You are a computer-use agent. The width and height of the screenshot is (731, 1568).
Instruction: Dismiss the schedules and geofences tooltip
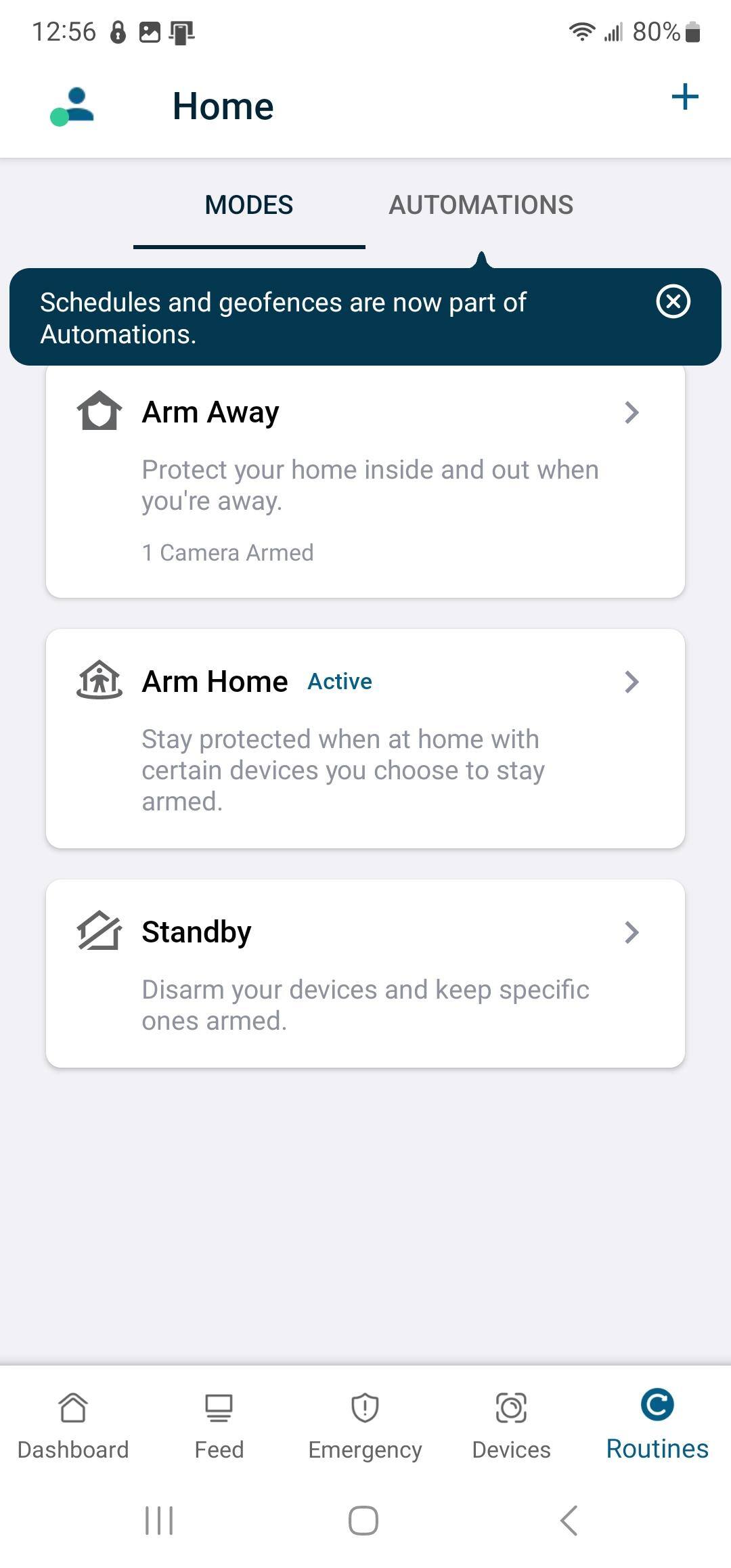tap(673, 302)
